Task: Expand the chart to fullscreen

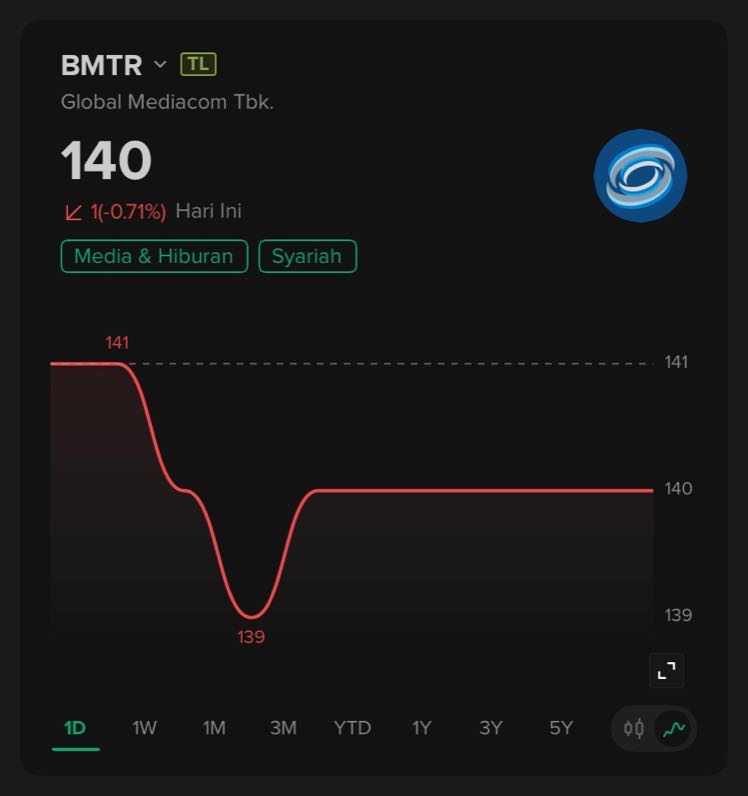Action: click(666, 671)
